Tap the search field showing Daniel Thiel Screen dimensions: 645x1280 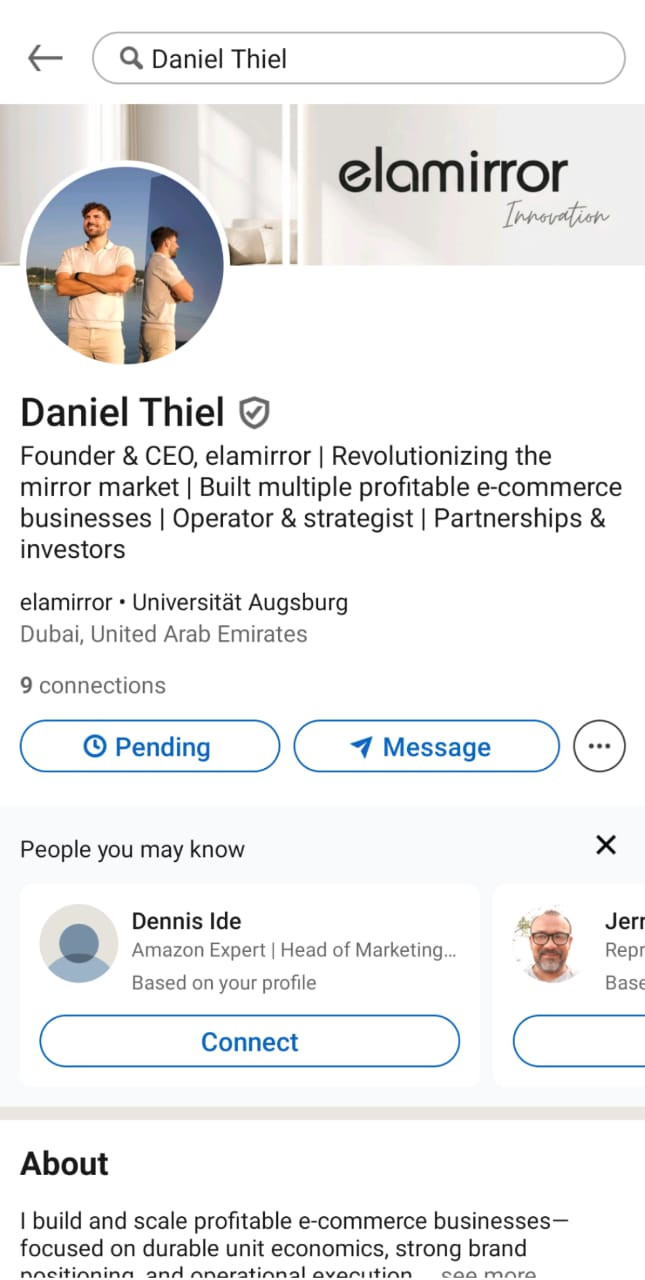(358, 59)
